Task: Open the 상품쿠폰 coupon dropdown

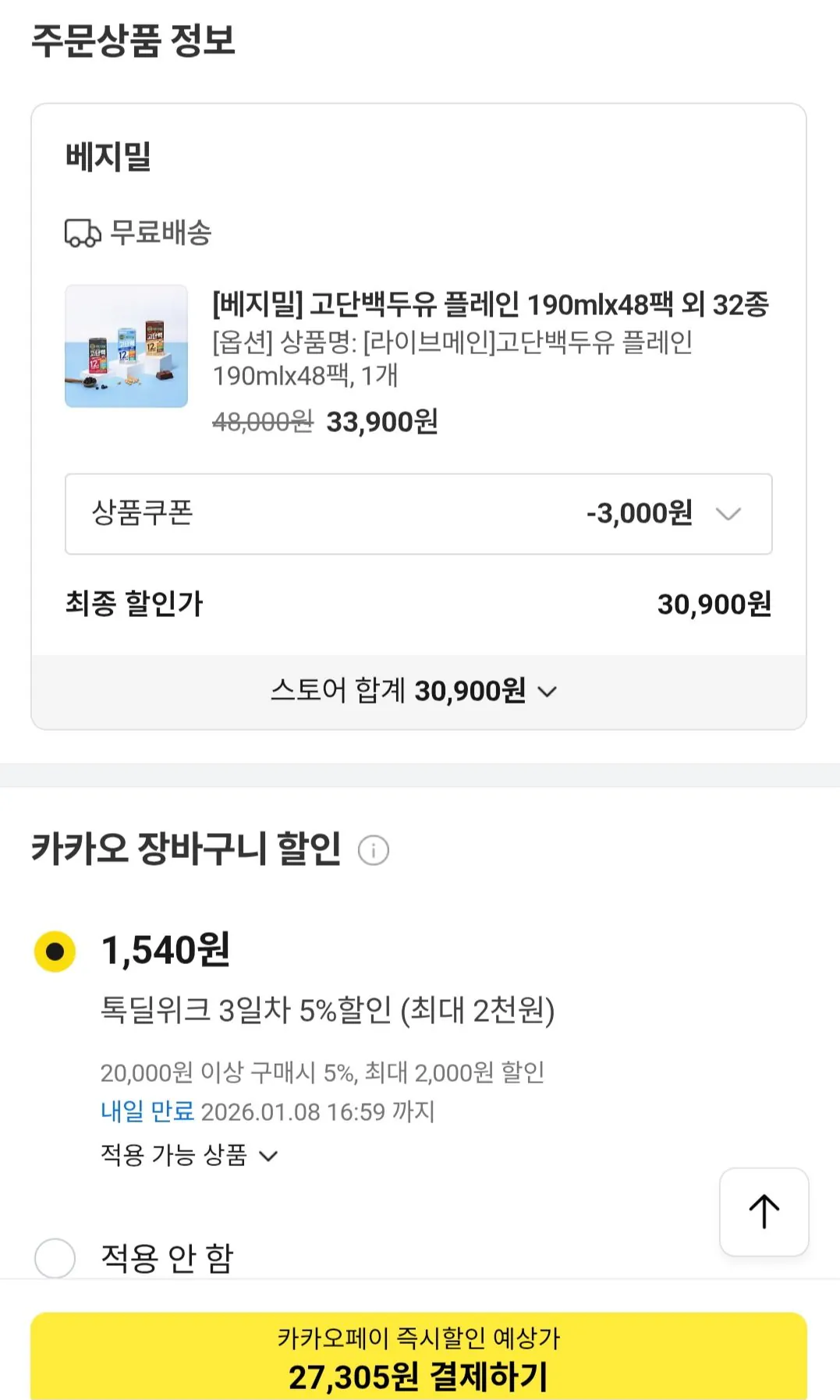Action: click(728, 514)
